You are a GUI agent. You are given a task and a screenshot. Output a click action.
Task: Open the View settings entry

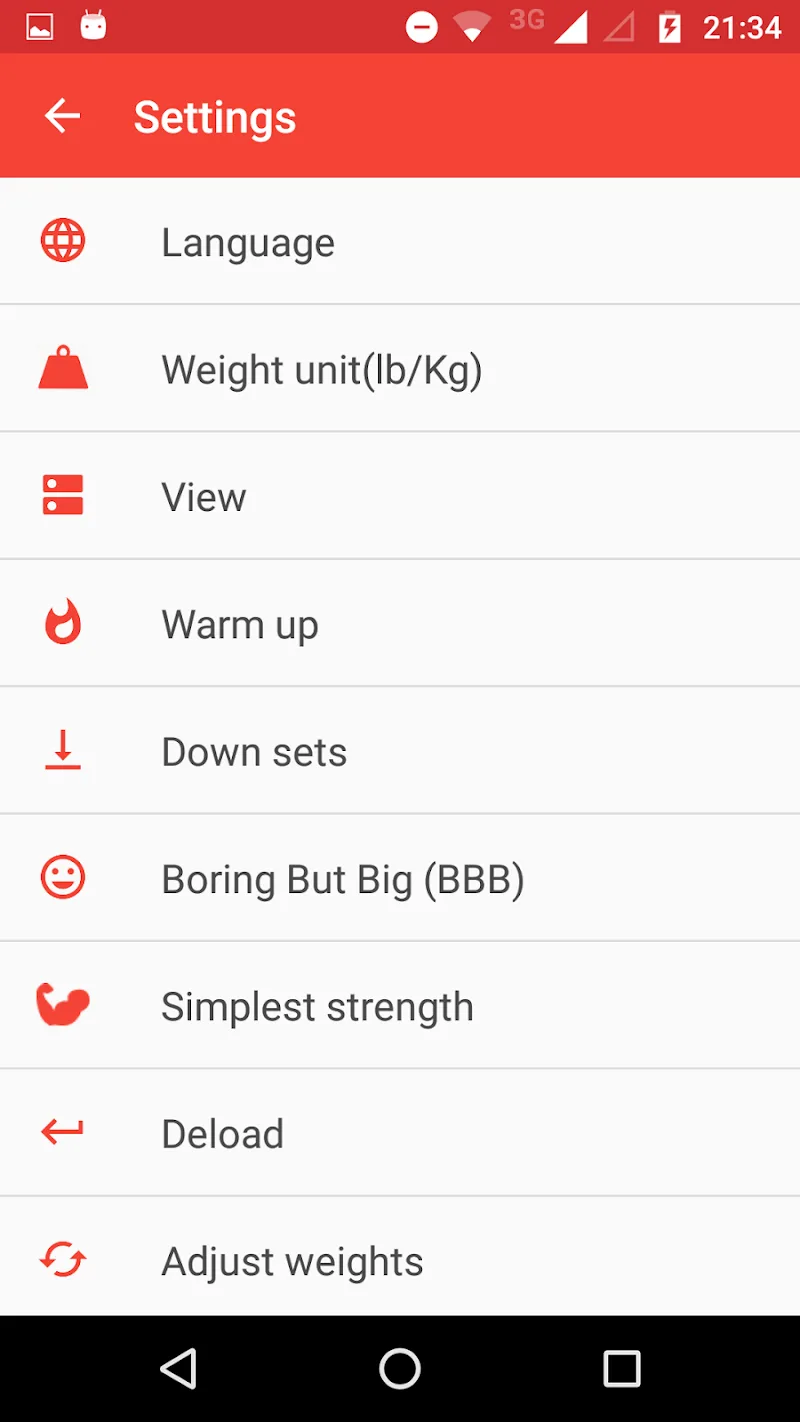204,494
